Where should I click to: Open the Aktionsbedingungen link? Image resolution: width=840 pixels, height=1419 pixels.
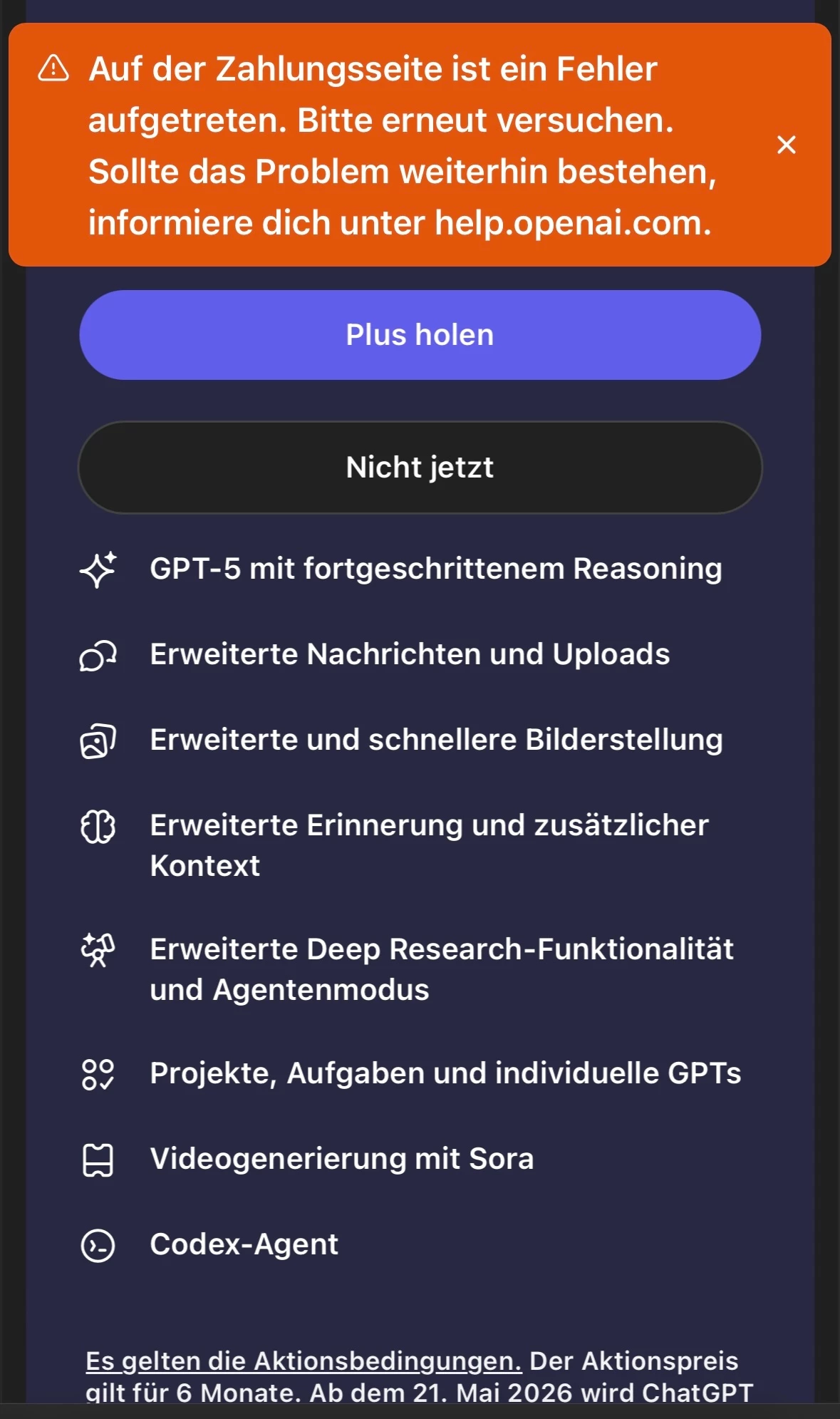304,1361
